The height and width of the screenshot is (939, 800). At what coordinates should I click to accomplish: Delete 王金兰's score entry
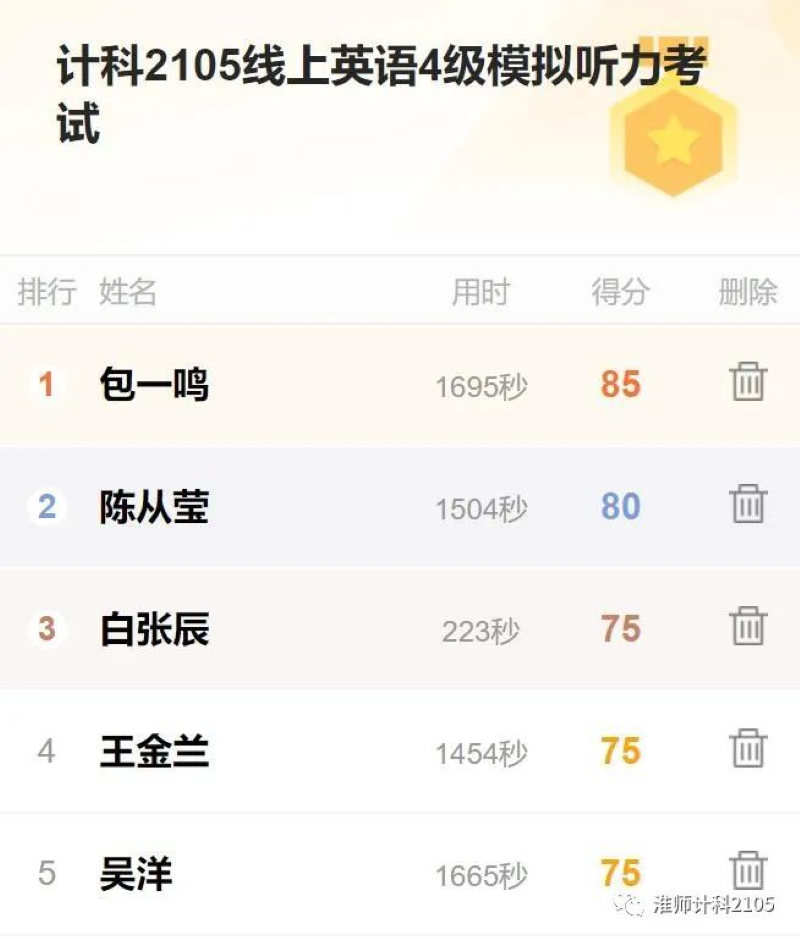click(748, 749)
